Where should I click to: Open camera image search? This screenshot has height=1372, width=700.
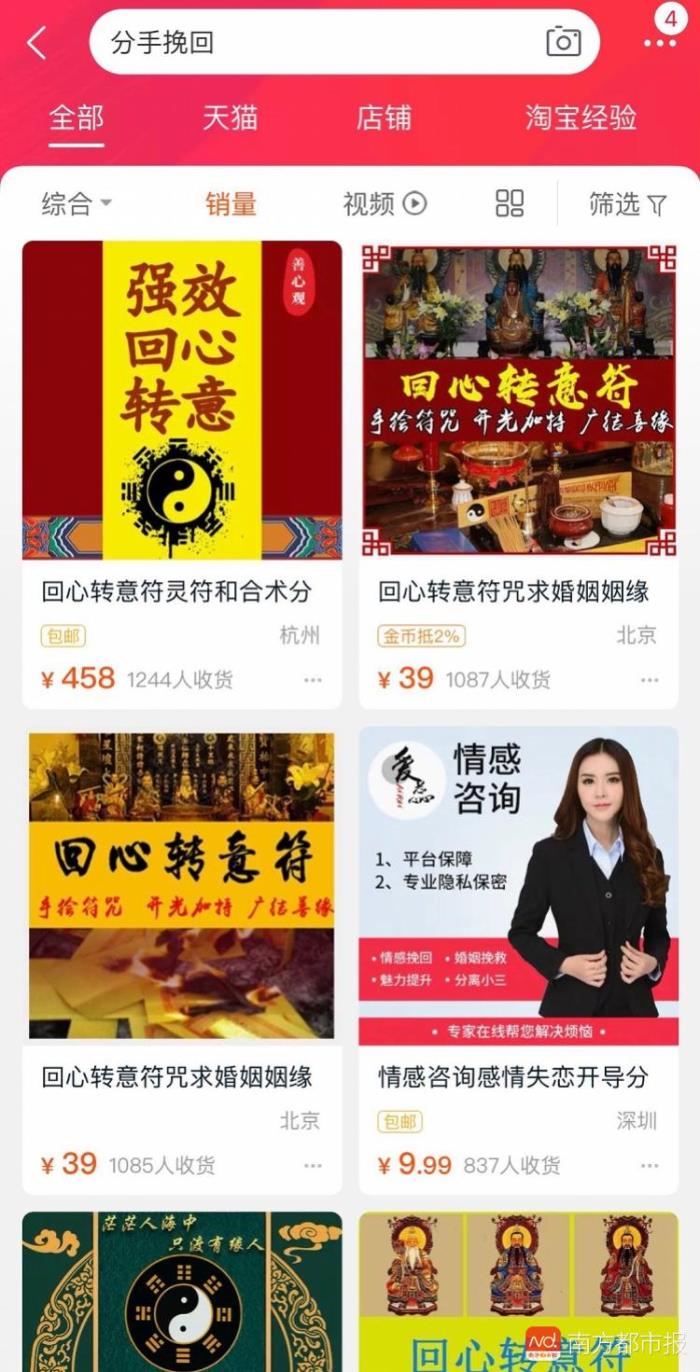(563, 42)
